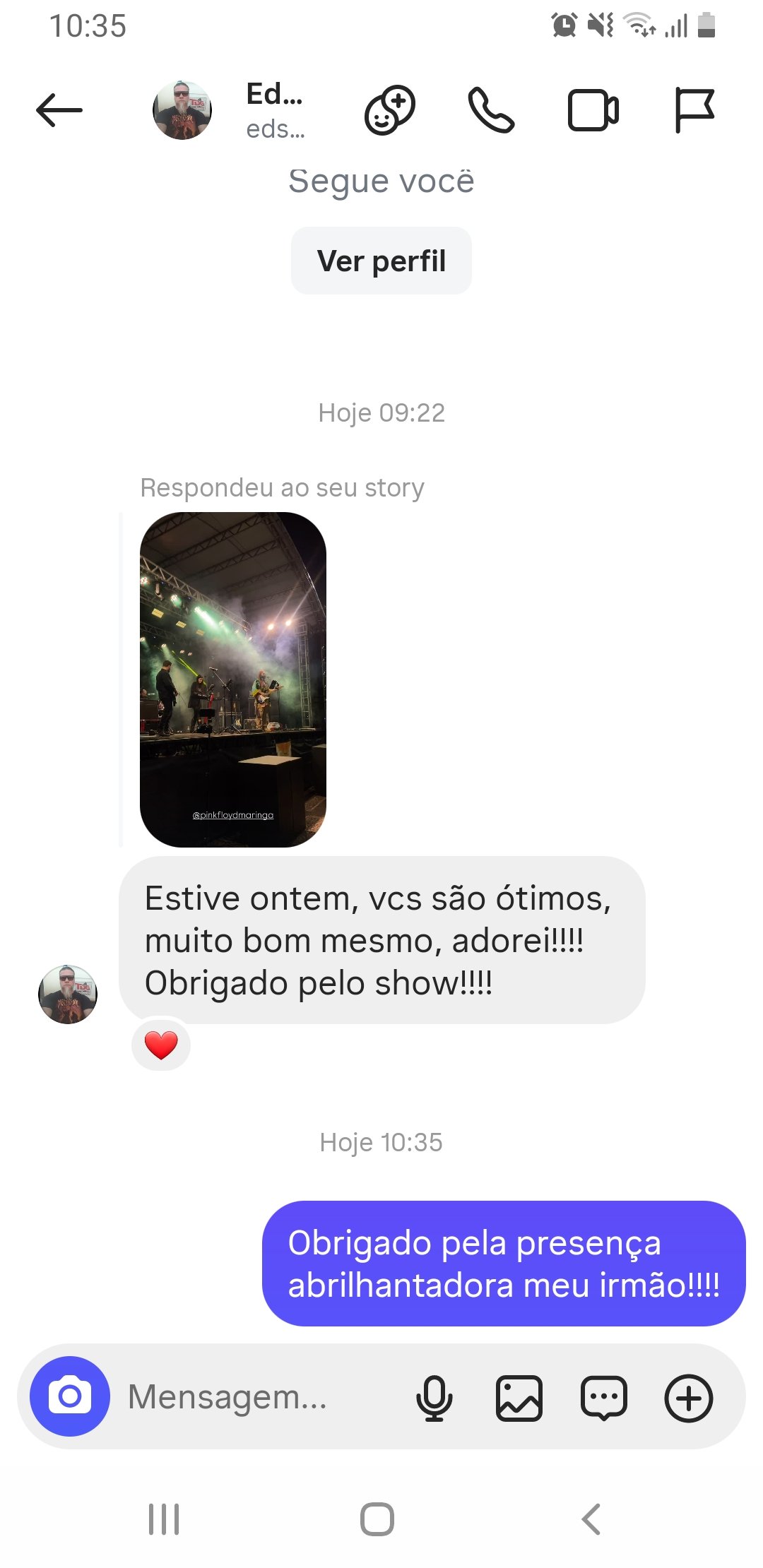Start a voice call
Image resolution: width=763 pixels, height=1568 pixels.
(x=491, y=110)
